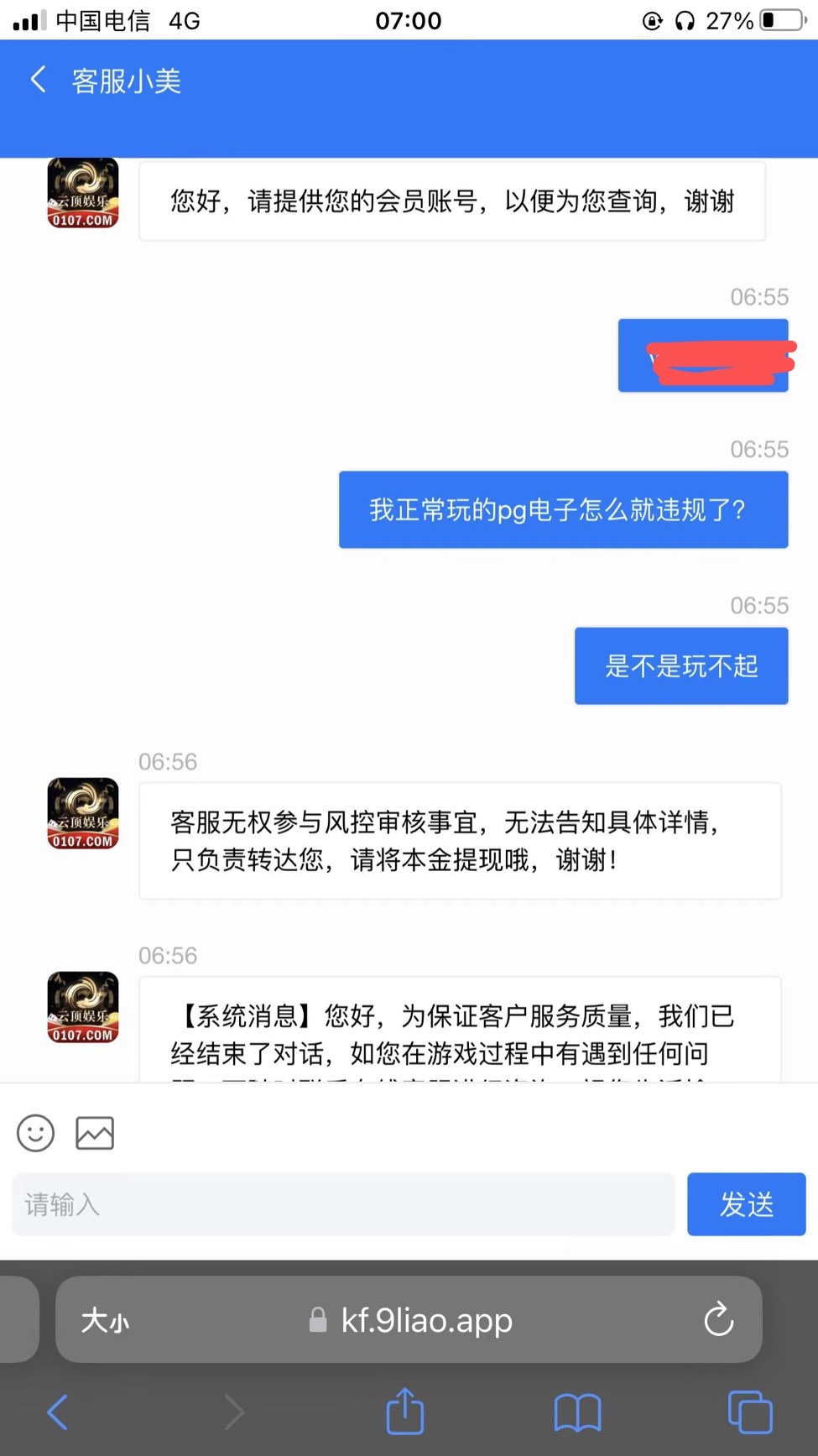This screenshot has width=818, height=1456.
Task: Navigate back in Safari
Action: pyautogui.click(x=57, y=1412)
